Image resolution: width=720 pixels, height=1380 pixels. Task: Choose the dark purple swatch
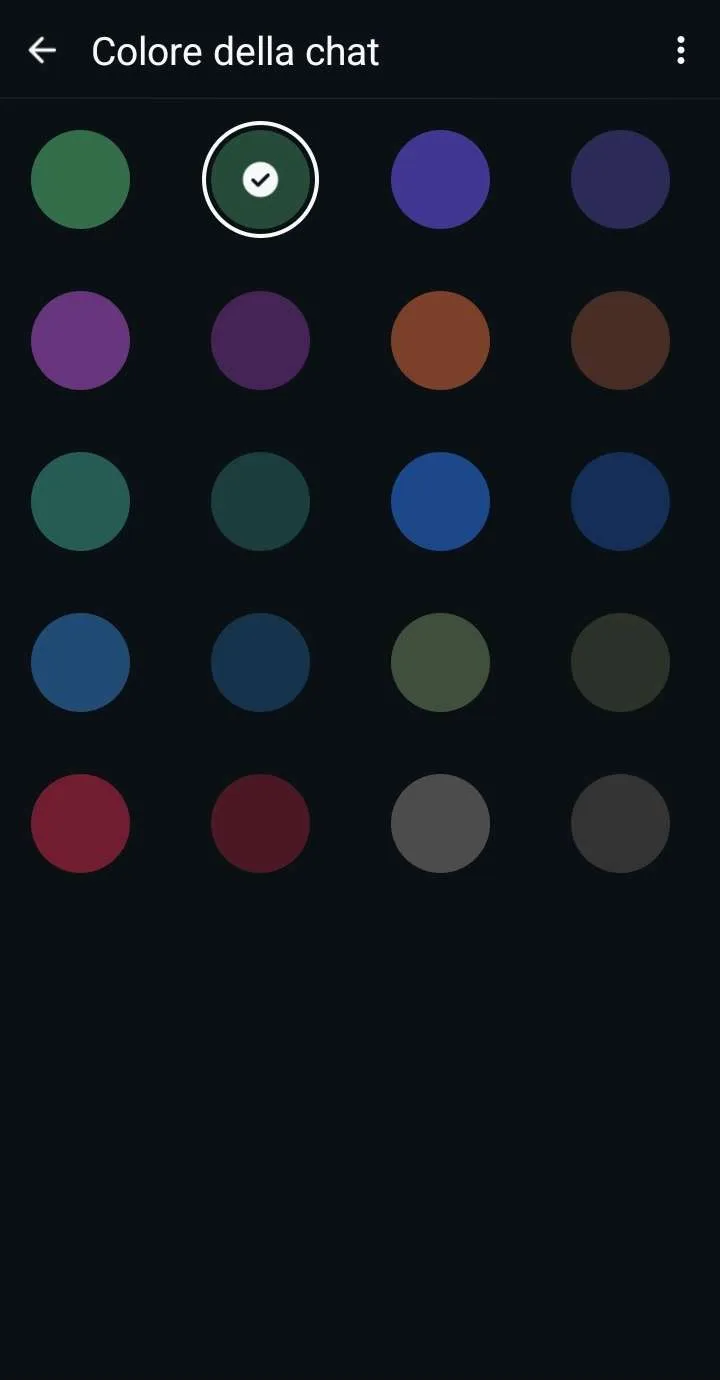click(x=260, y=341)
